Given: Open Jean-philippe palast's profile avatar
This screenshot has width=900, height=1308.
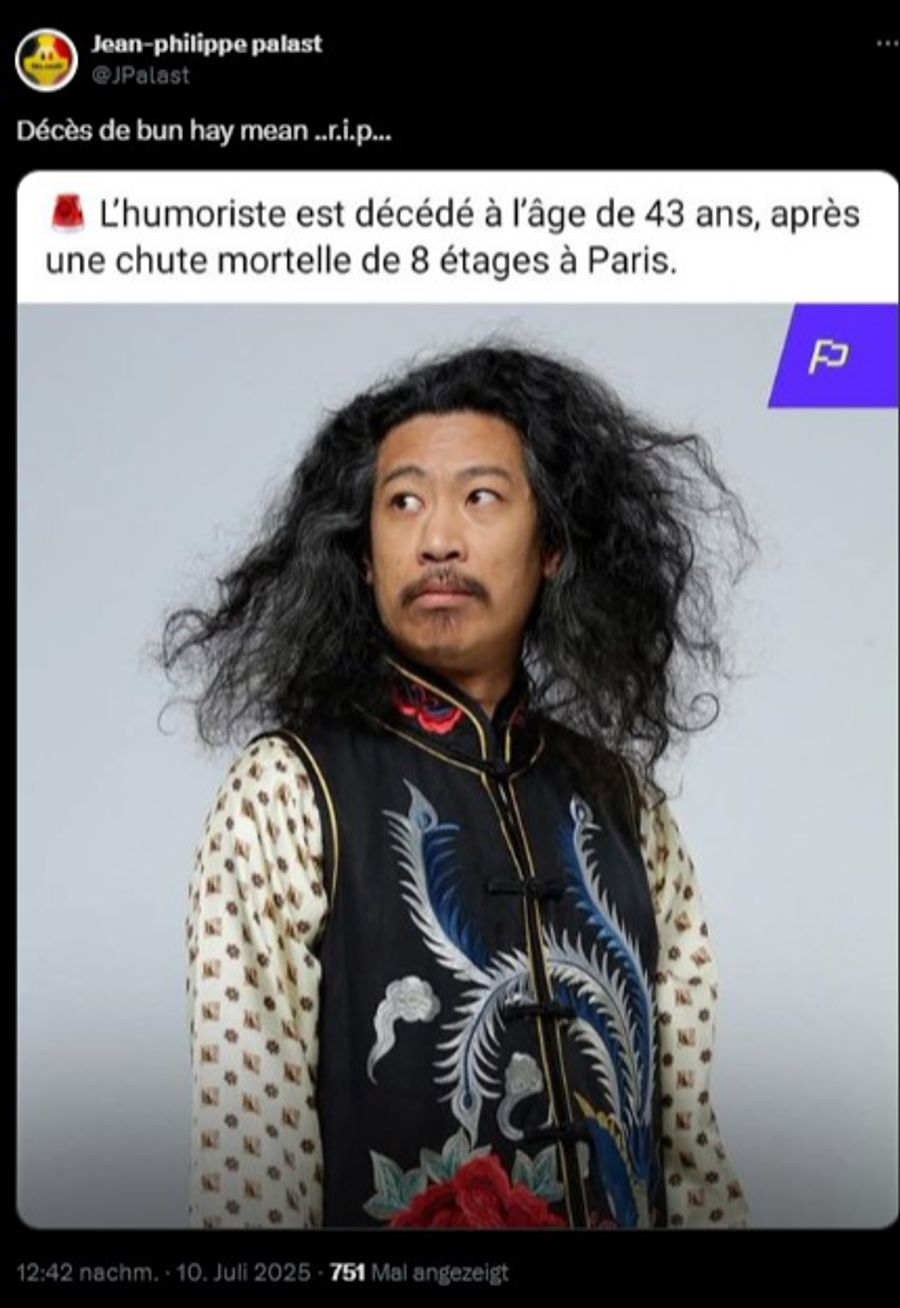Looking at the screenshot, I should (46, 60).
